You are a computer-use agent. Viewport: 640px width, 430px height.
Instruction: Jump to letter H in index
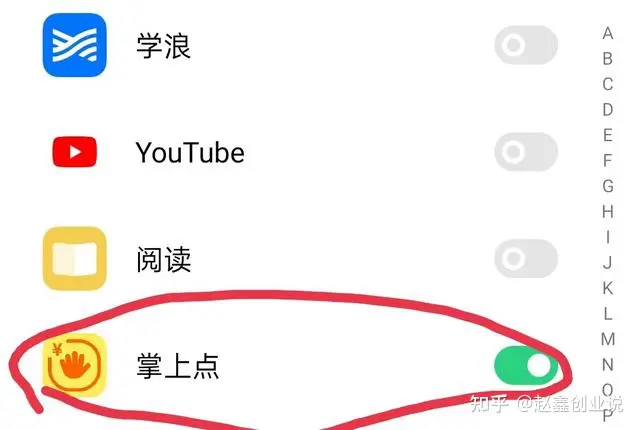[607, 211]
